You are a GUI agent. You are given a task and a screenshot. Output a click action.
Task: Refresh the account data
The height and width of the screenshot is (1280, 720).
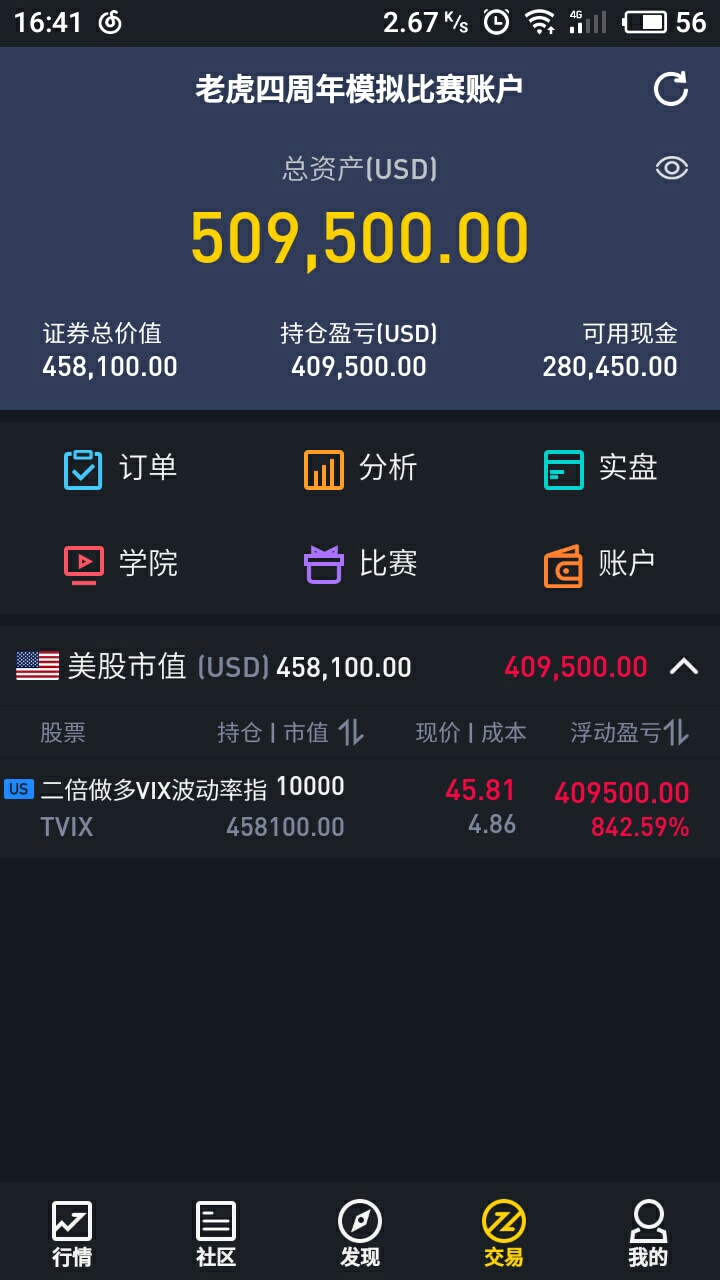(671, 89)
